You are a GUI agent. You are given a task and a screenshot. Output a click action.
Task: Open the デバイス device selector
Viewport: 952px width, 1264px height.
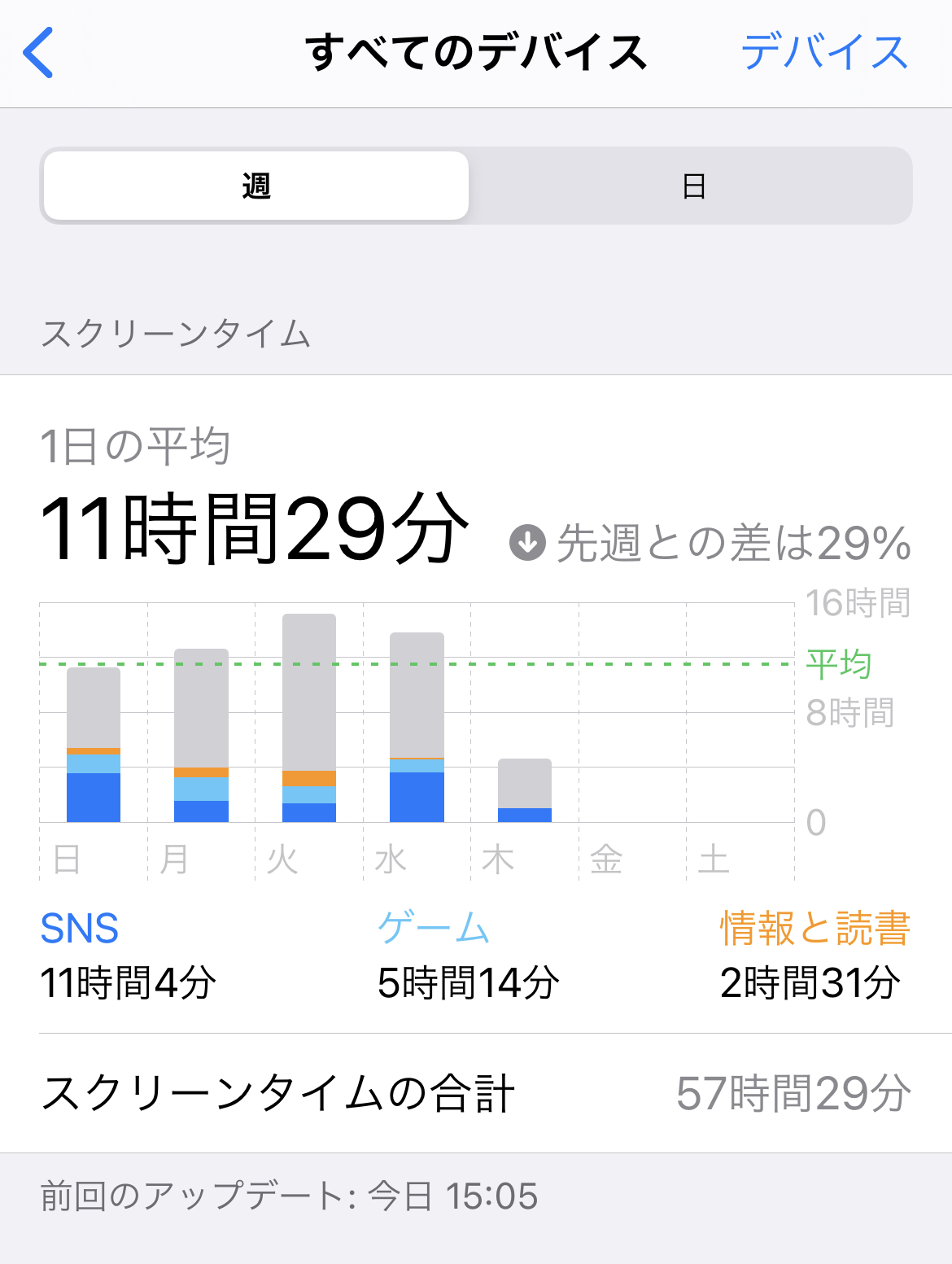click(823, 53)
